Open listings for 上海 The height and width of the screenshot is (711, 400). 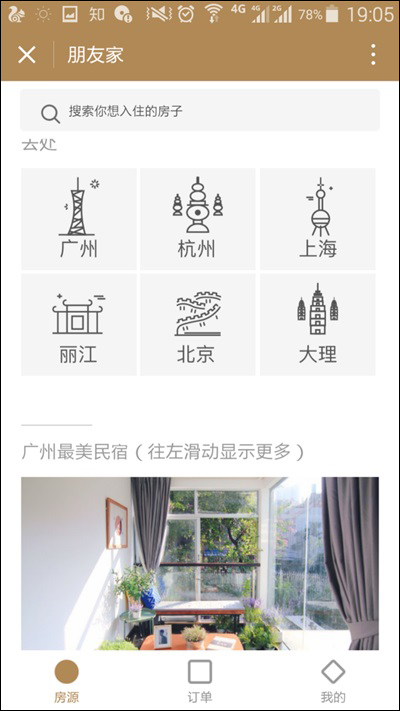click(x=317, y=219)
